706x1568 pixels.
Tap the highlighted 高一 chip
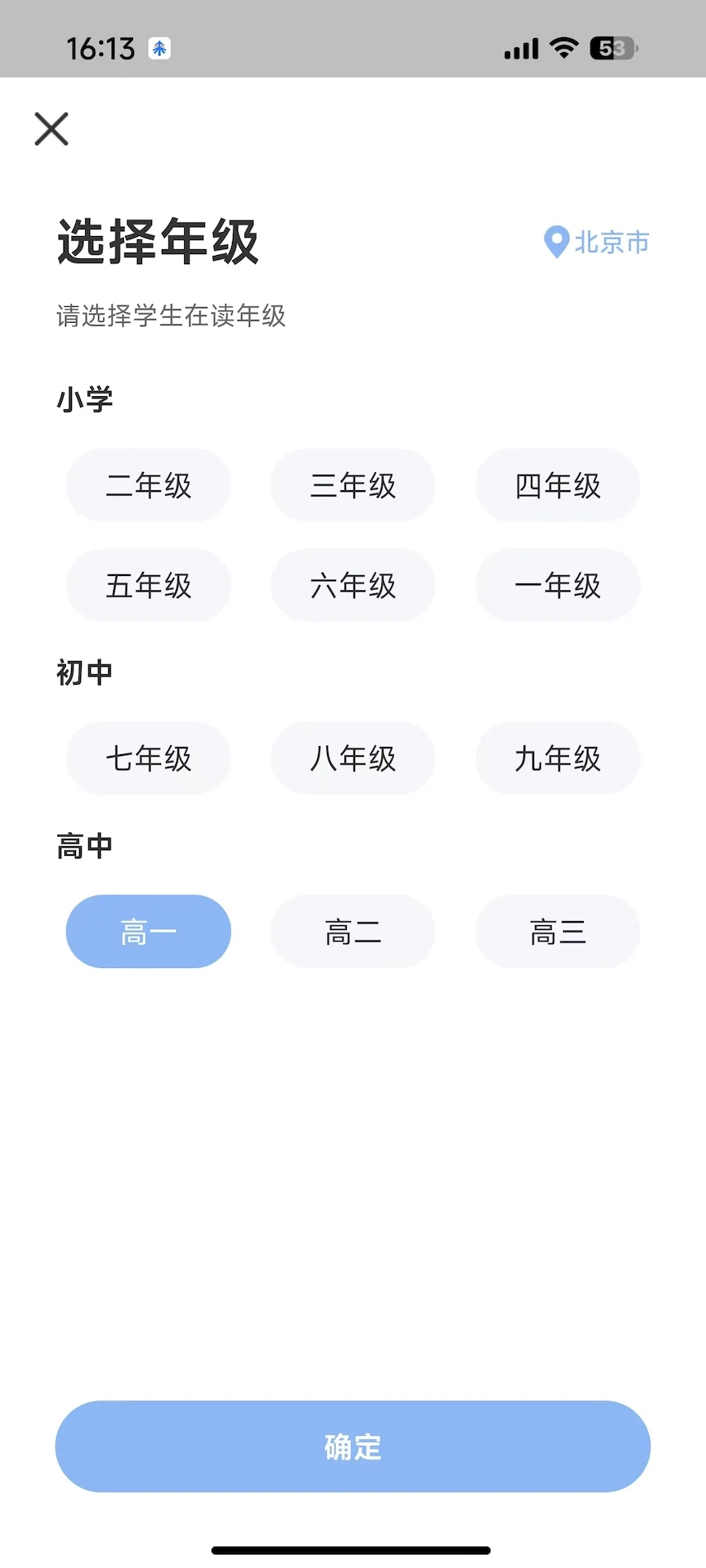coord(149,932)
